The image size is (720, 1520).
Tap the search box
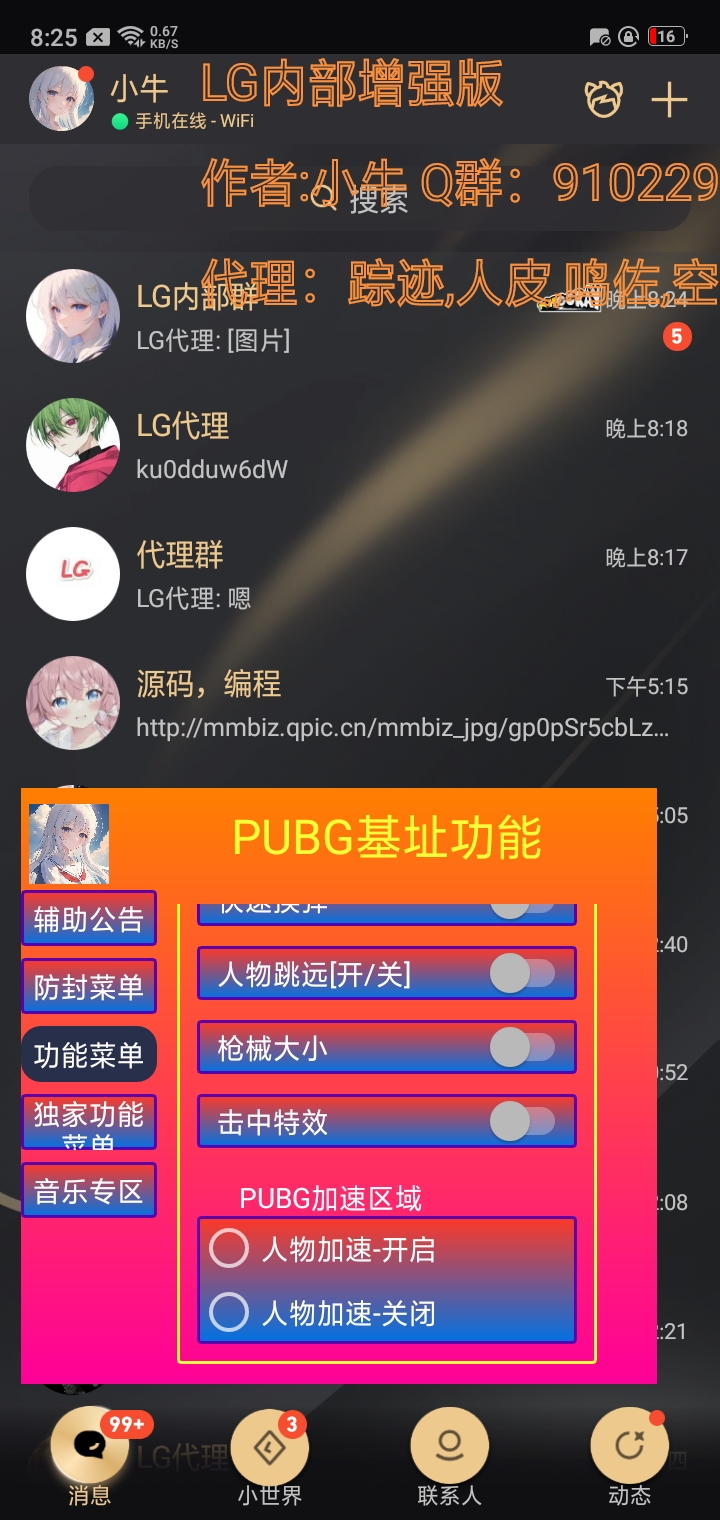tap(360, 200)
